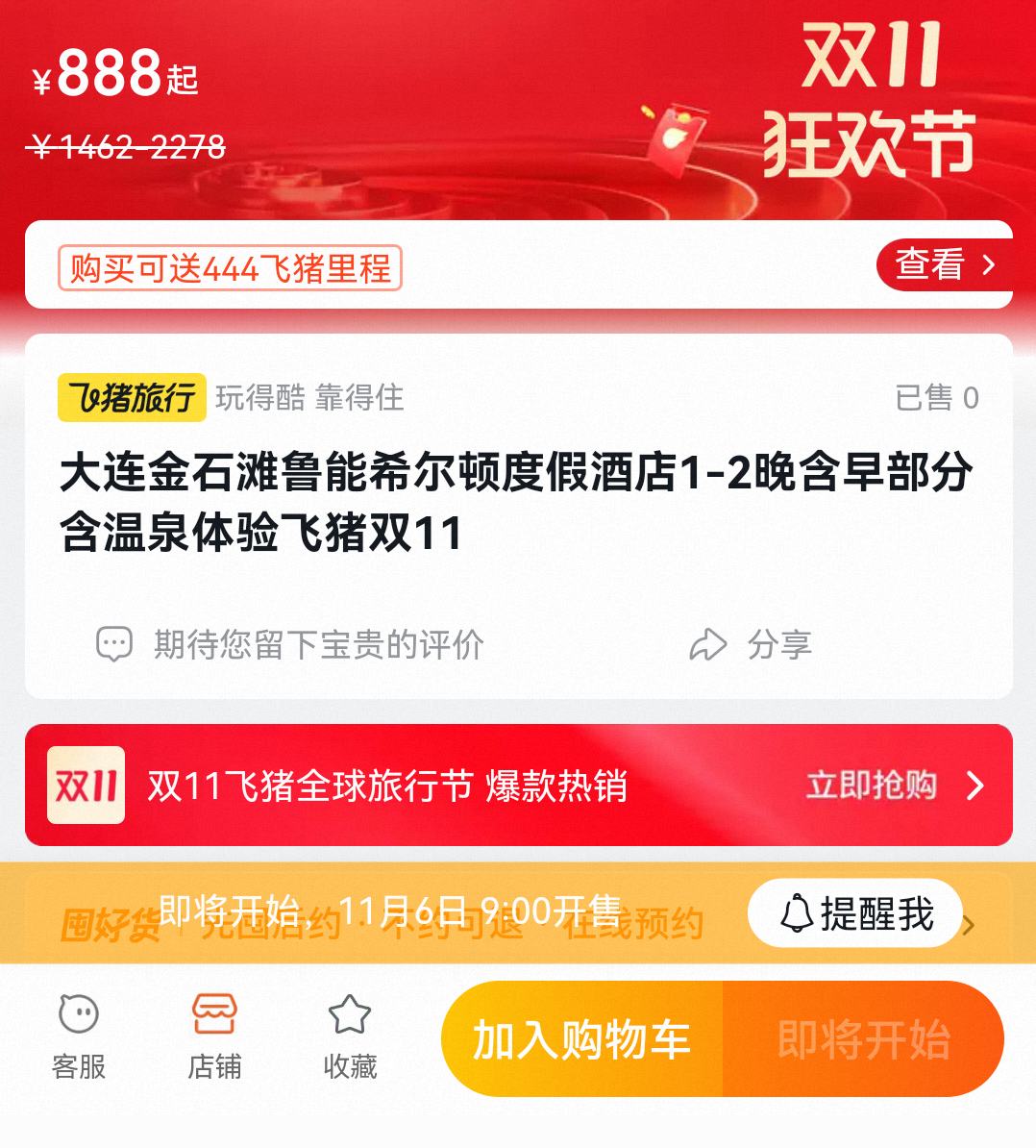Visit the 店铺 store page
Image resolution: width=1036 pixels, height=1148 pixels.
[x=214, y=1036]
